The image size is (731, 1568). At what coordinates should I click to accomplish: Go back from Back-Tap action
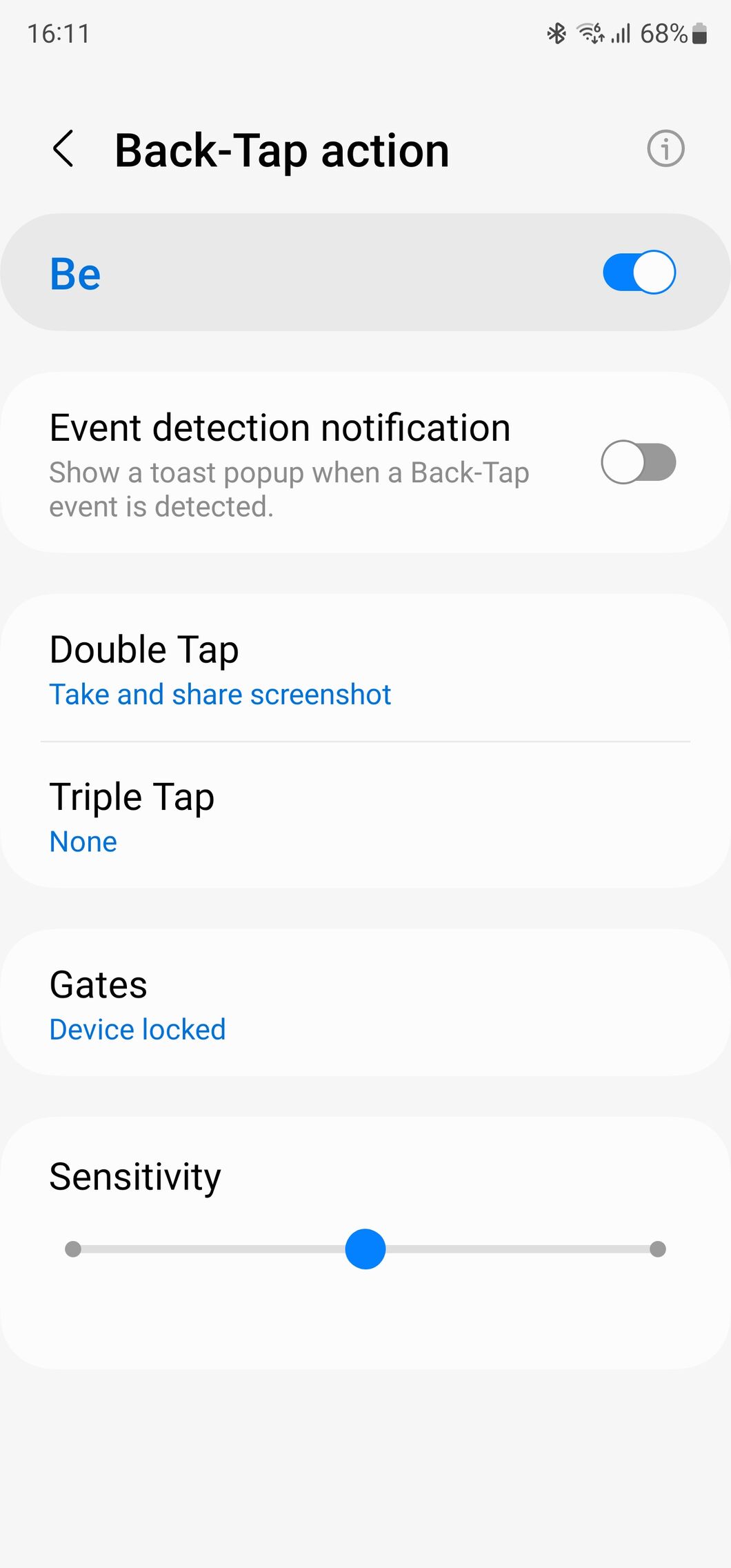63,149
